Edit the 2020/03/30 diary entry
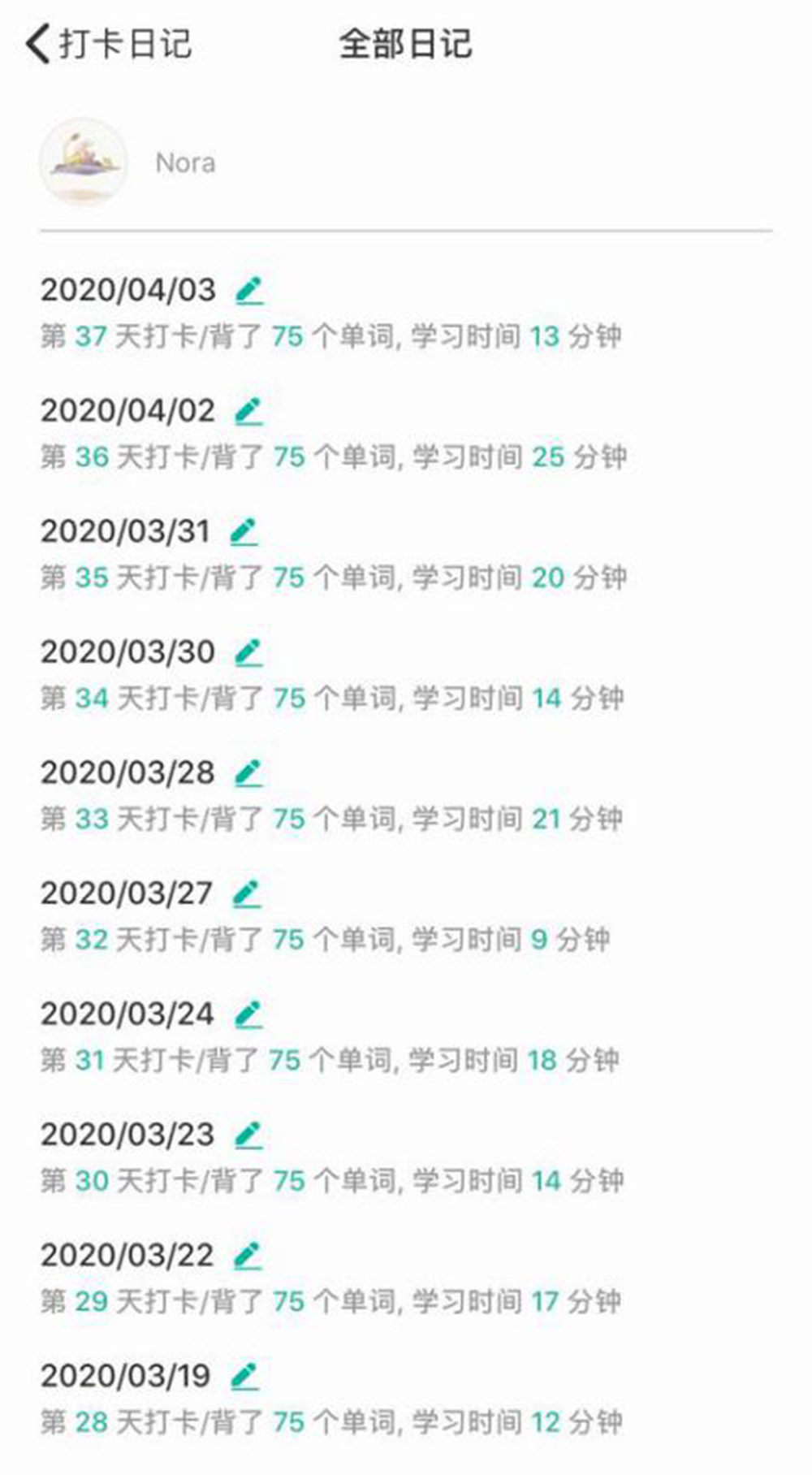 pos(248,652)
